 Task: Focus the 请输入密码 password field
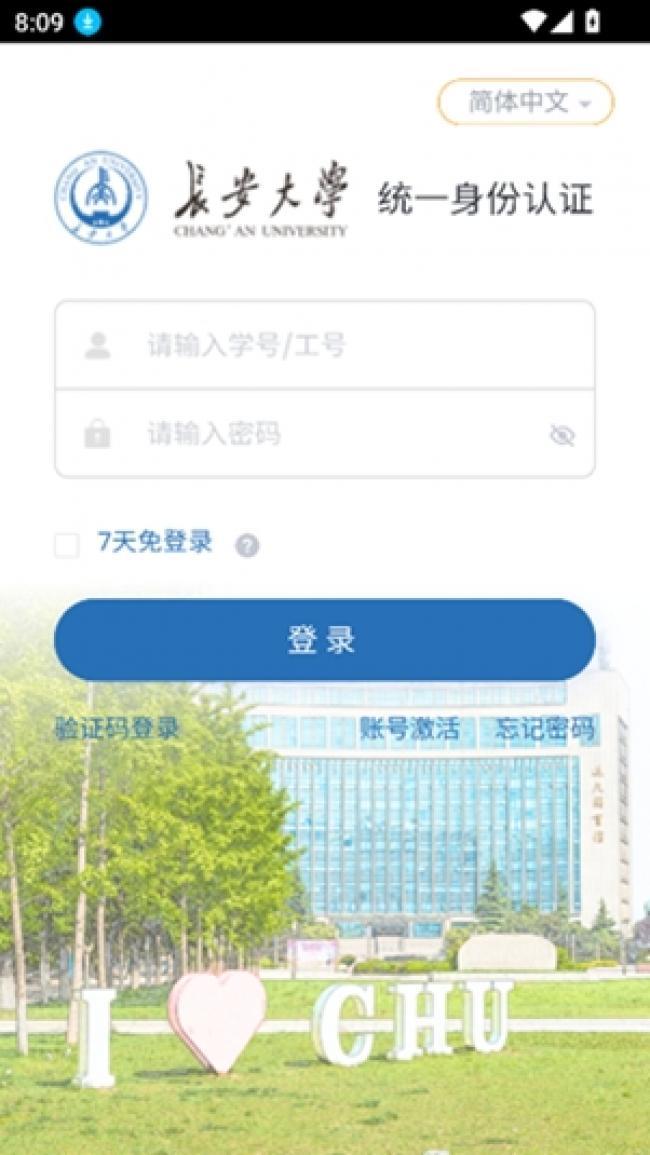click(324, 434)
